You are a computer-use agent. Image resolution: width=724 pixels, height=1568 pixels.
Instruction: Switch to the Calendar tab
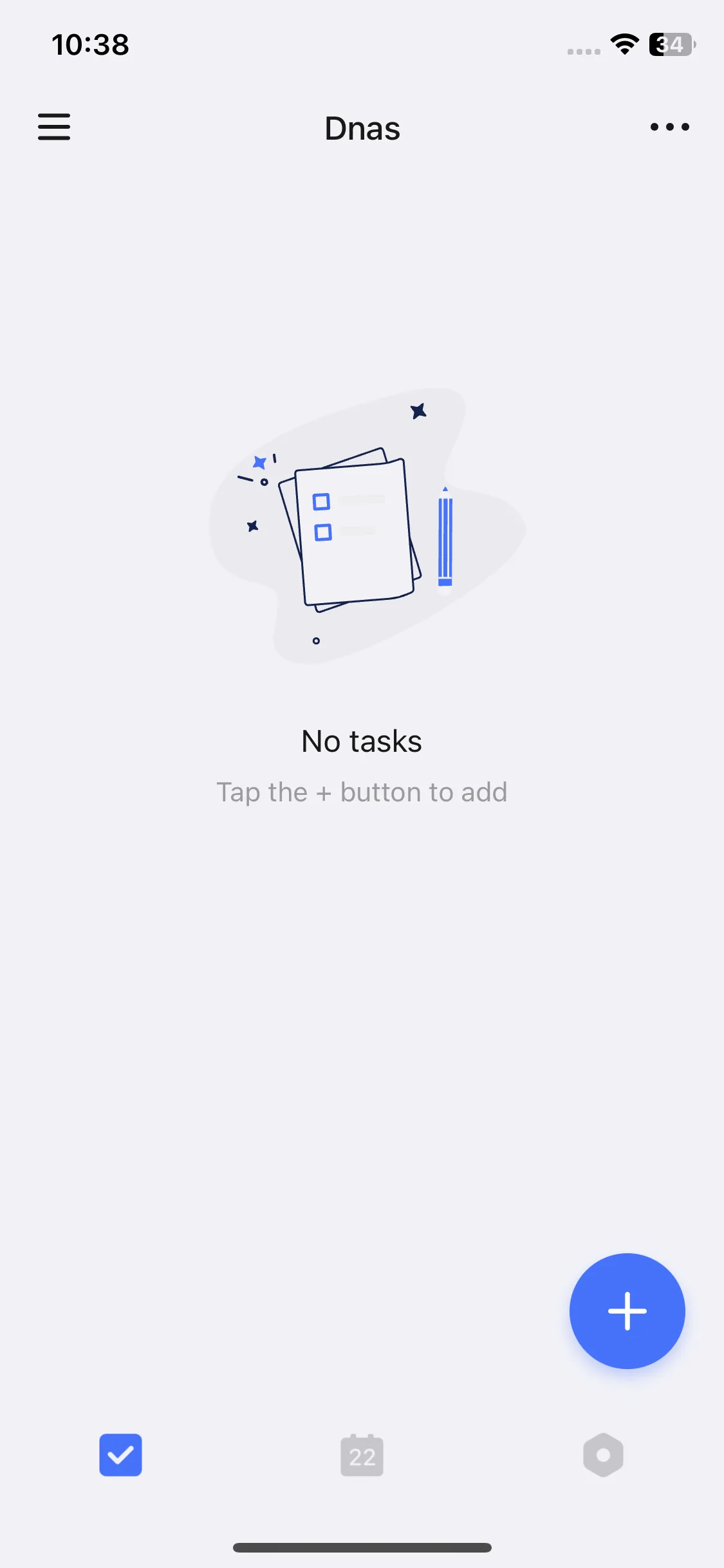click(362, 1455)
